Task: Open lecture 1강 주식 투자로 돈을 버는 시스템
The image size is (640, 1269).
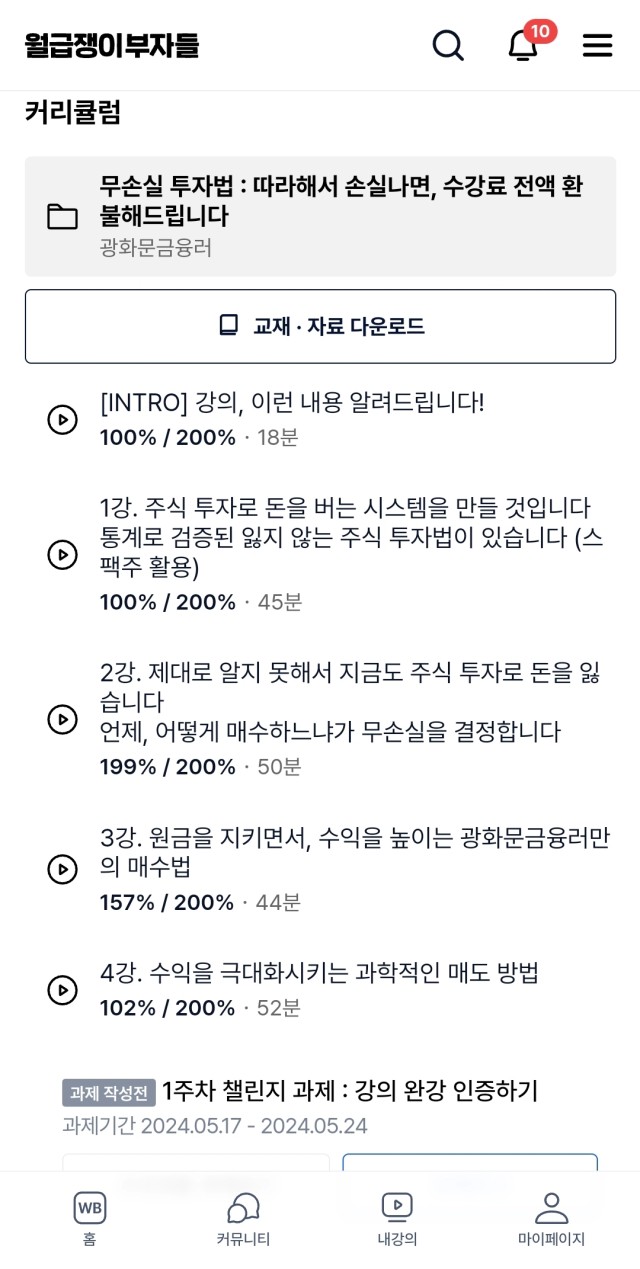Action: pos(320,555)
